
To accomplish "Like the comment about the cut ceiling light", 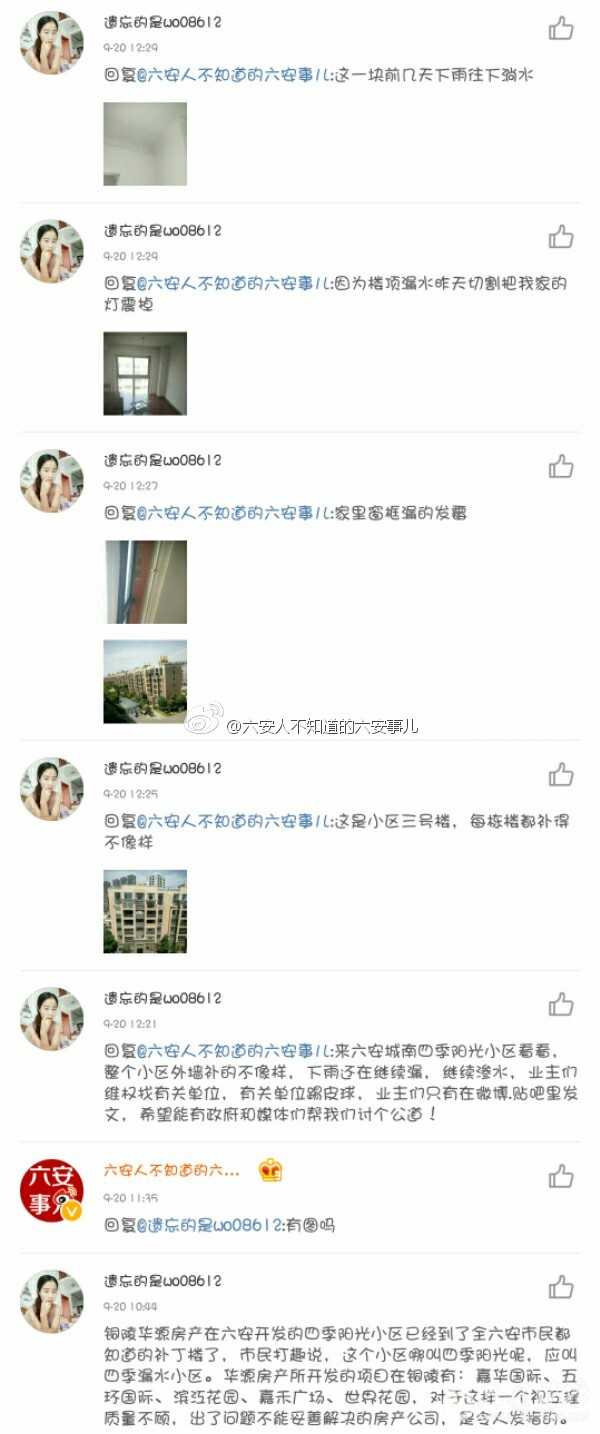I will click(x=561, y=237).
